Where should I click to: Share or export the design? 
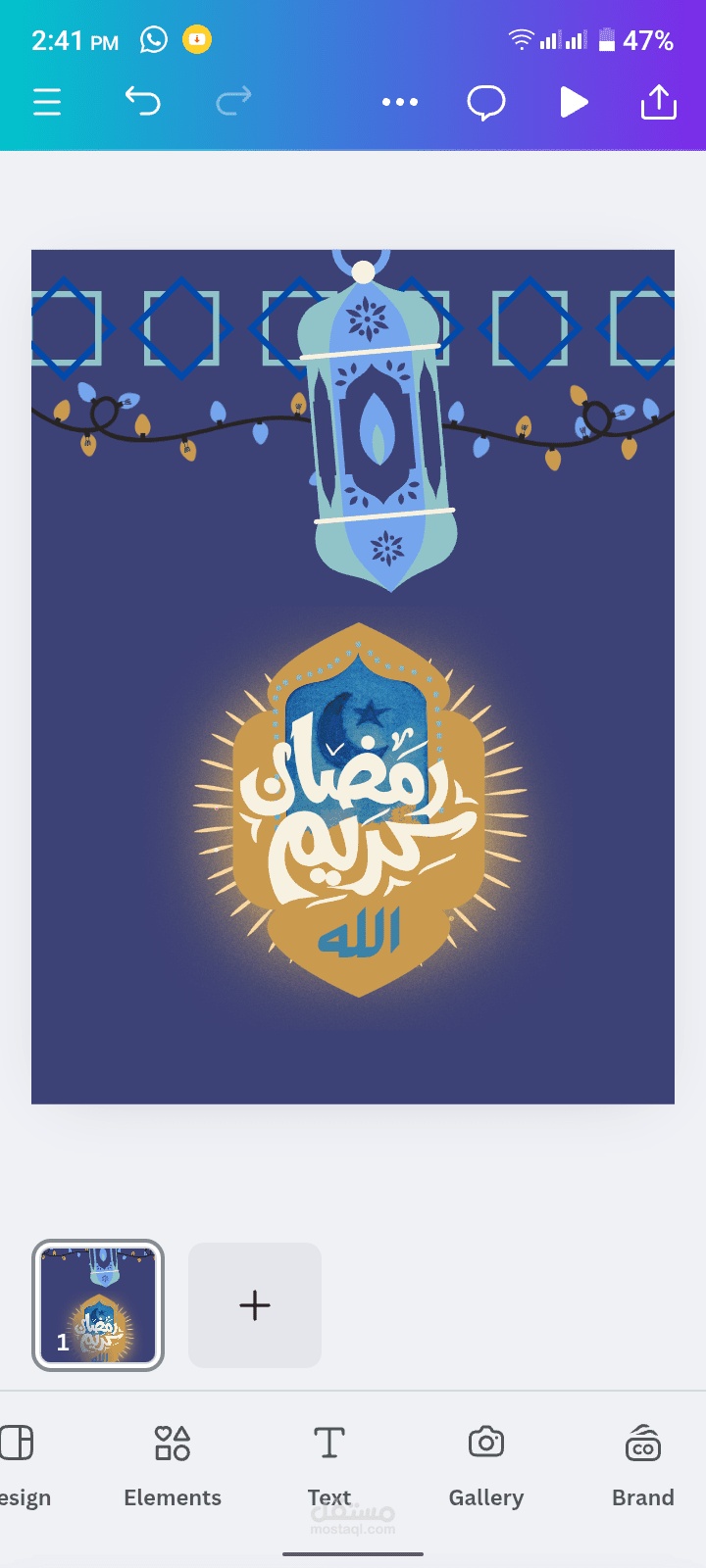(659, 102)
